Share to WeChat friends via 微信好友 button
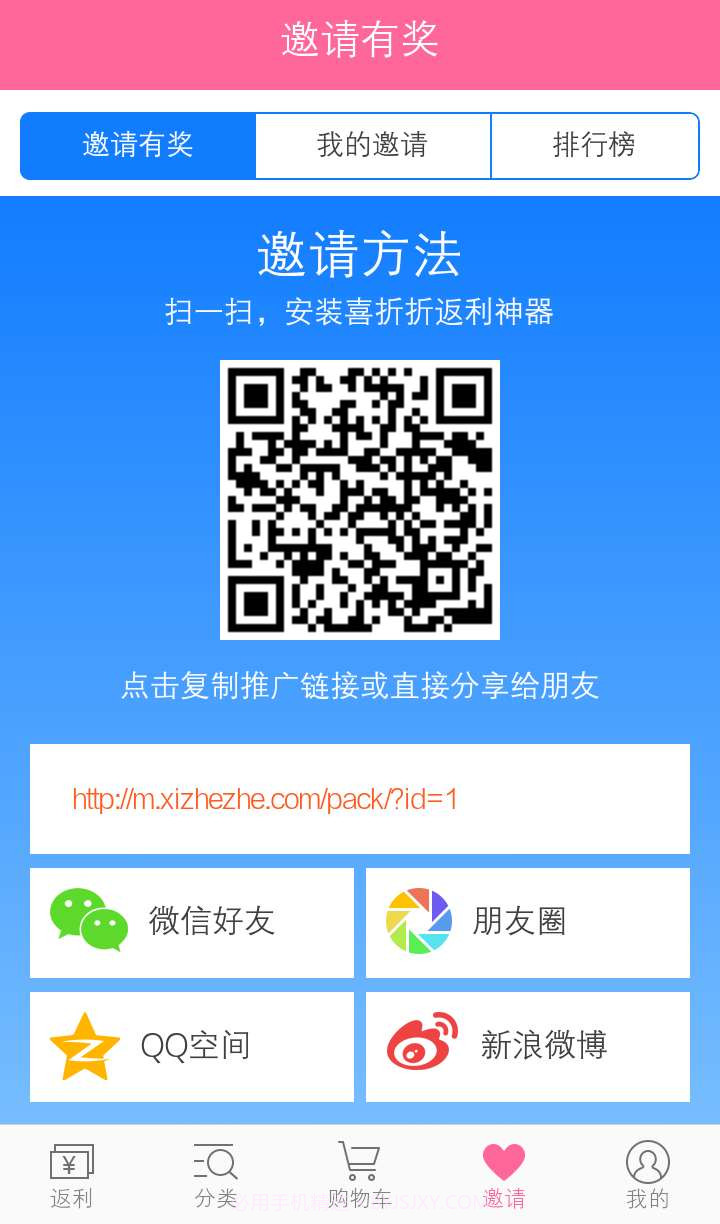This screenshot has width=720, height=1224. 191,922
